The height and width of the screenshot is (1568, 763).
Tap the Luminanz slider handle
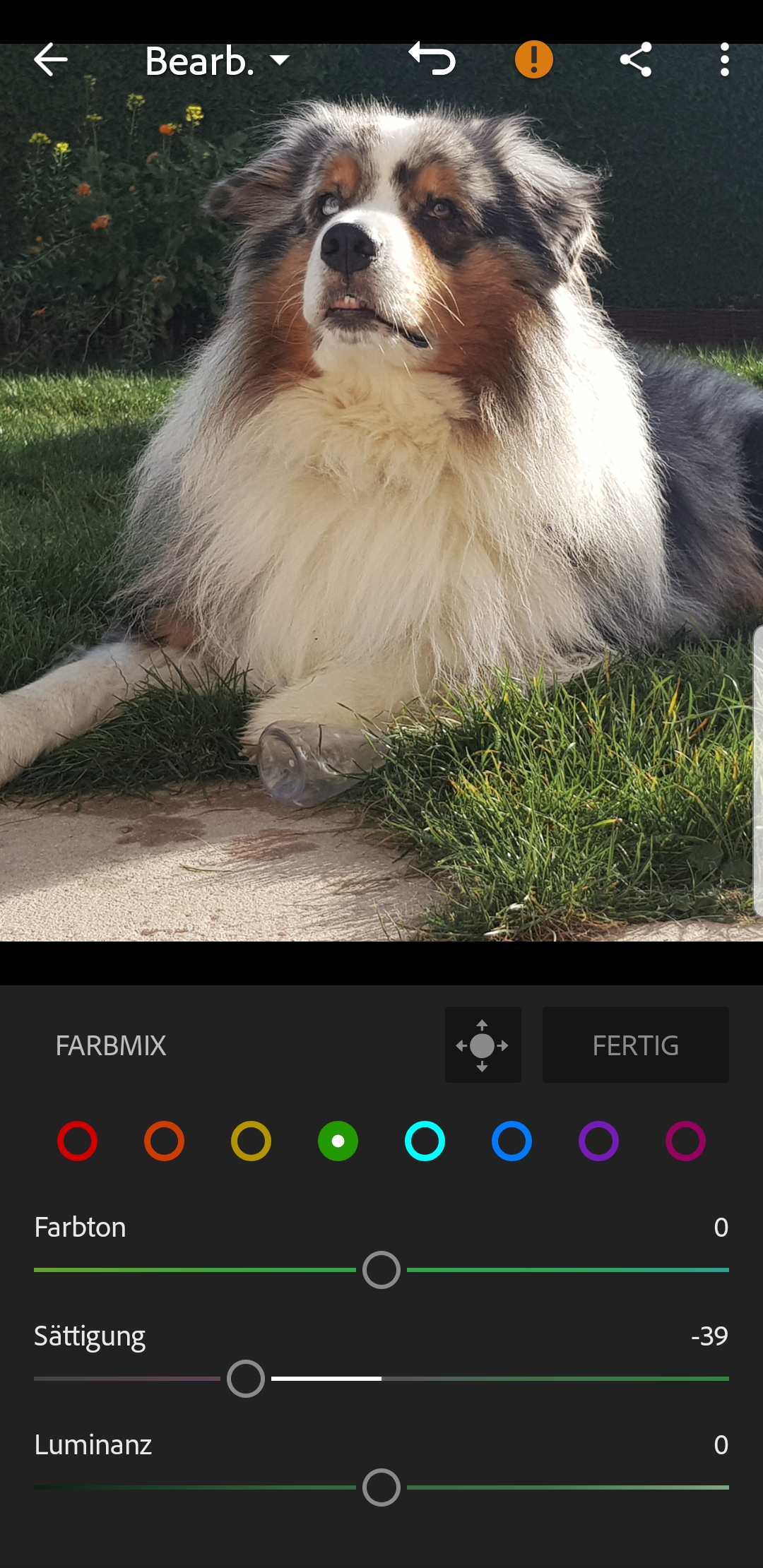coord(381,1487)
